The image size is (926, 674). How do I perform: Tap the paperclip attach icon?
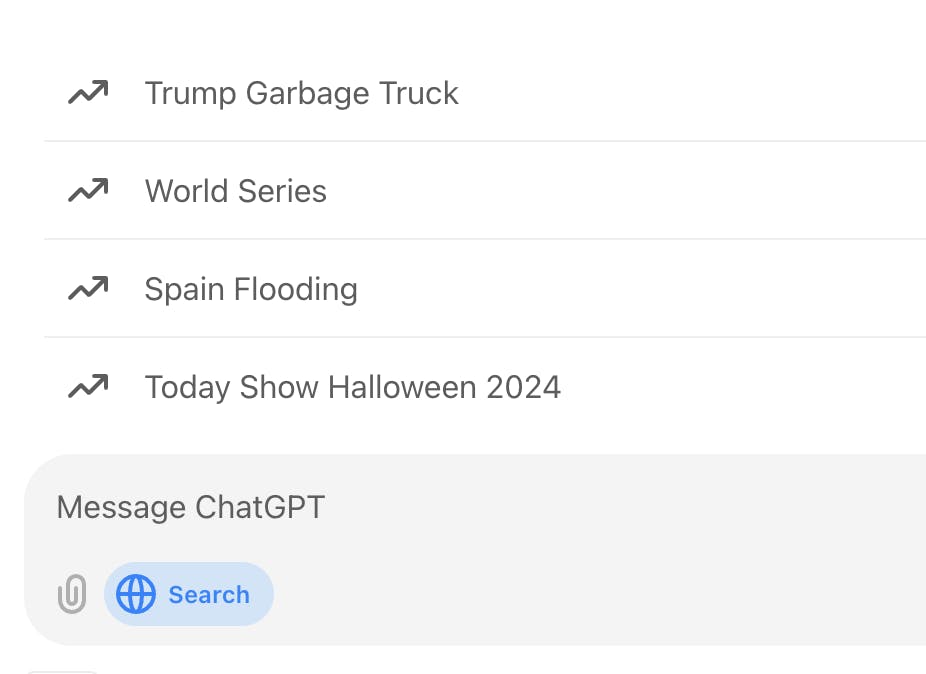(72, 595)
